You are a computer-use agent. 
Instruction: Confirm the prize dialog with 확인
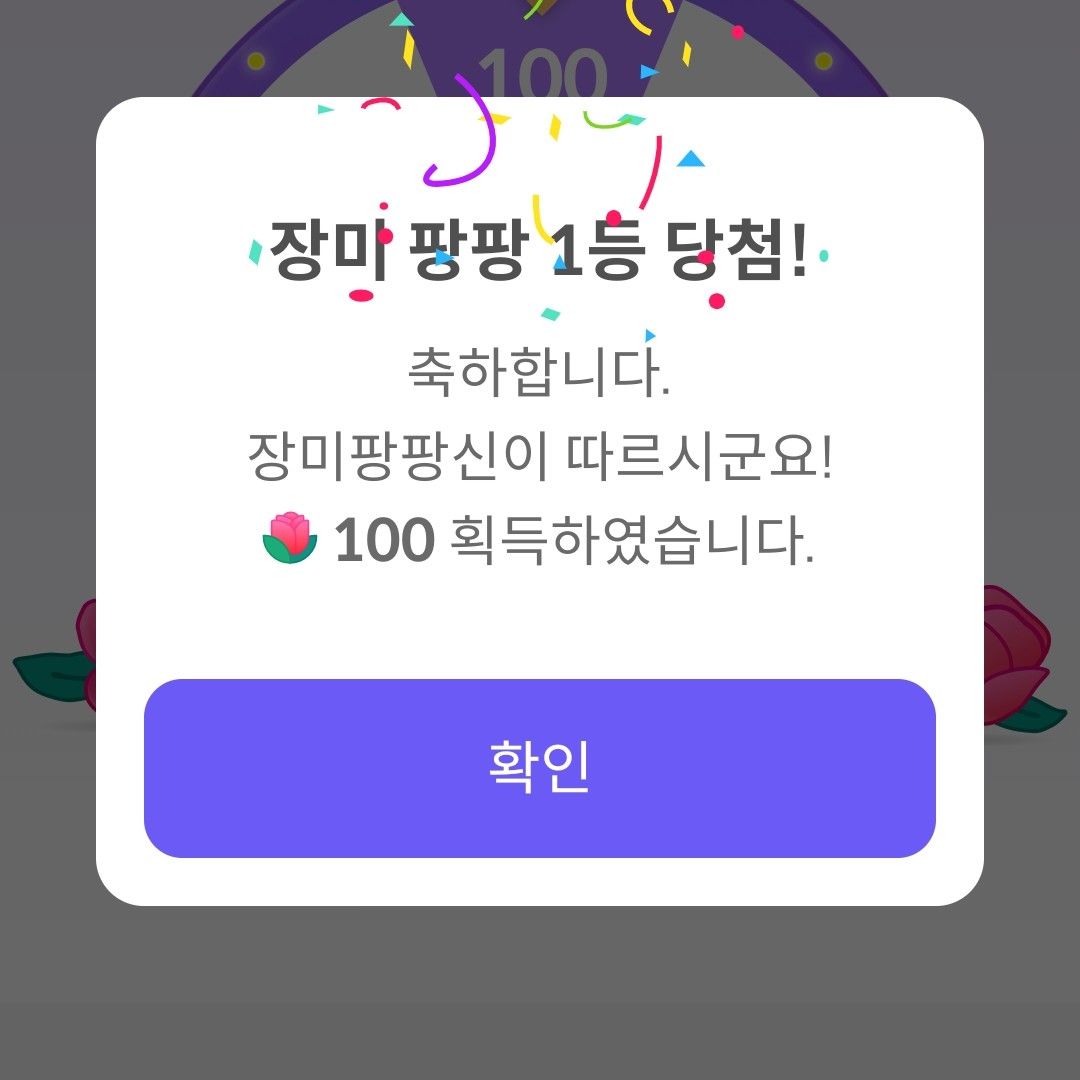click(540, 768)
